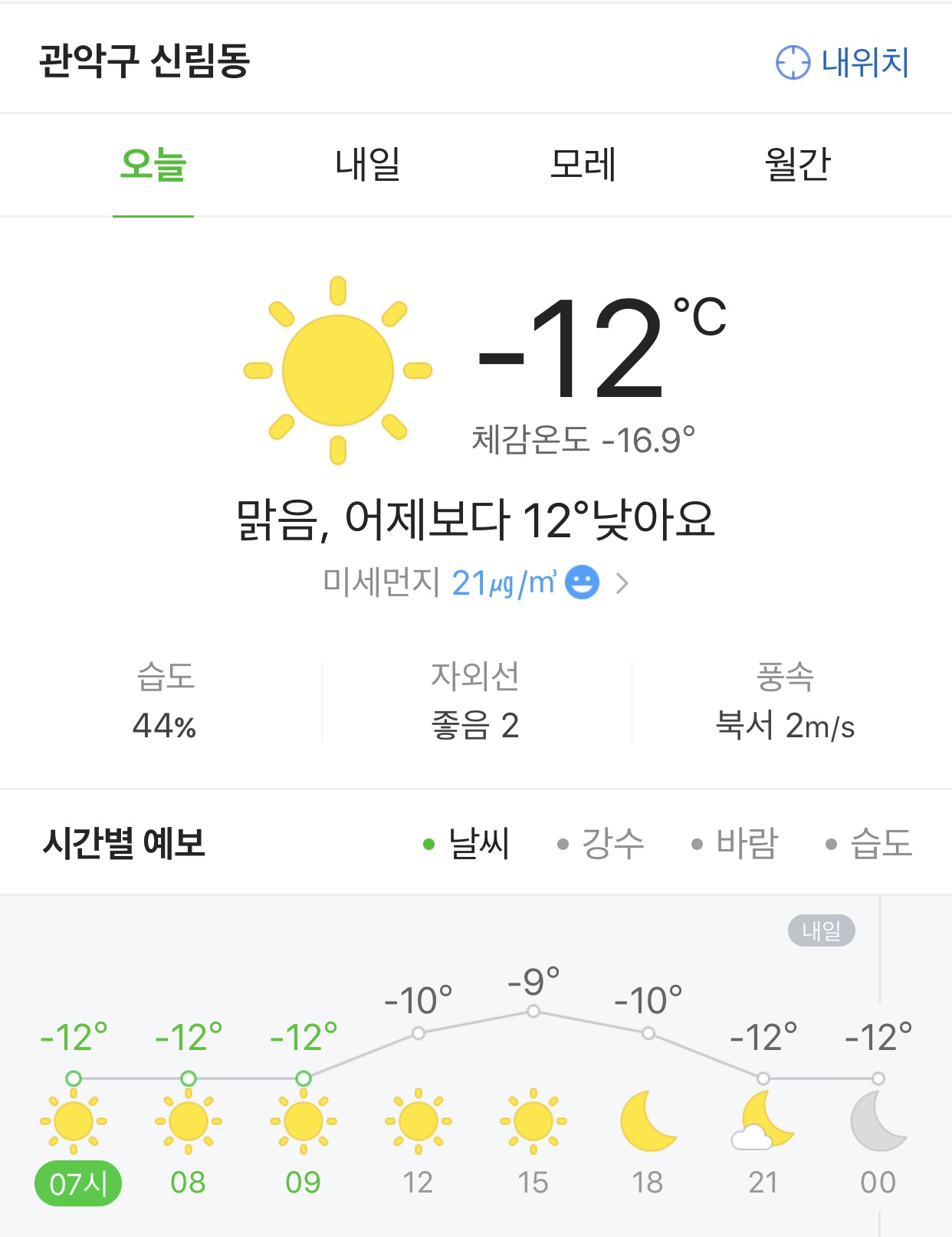This screenshot has width=952, height=1237.
Task: Open 미세먼지 fine dust details
Action: pos(475,583)
